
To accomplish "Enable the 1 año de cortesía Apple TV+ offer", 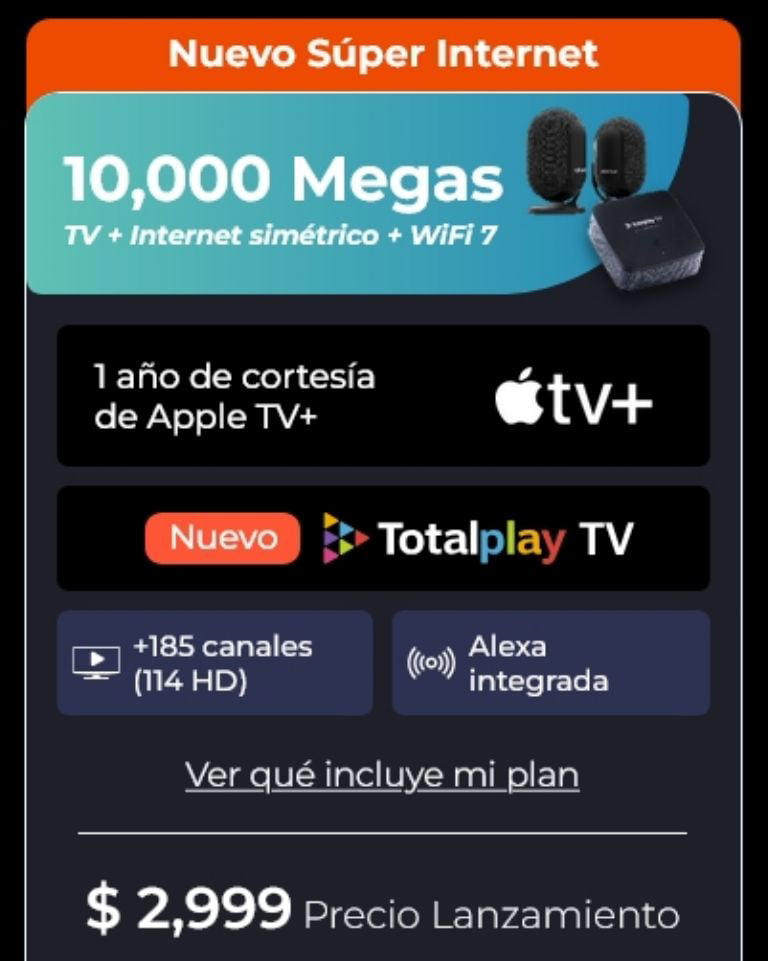I will click(x=383, y=394).
